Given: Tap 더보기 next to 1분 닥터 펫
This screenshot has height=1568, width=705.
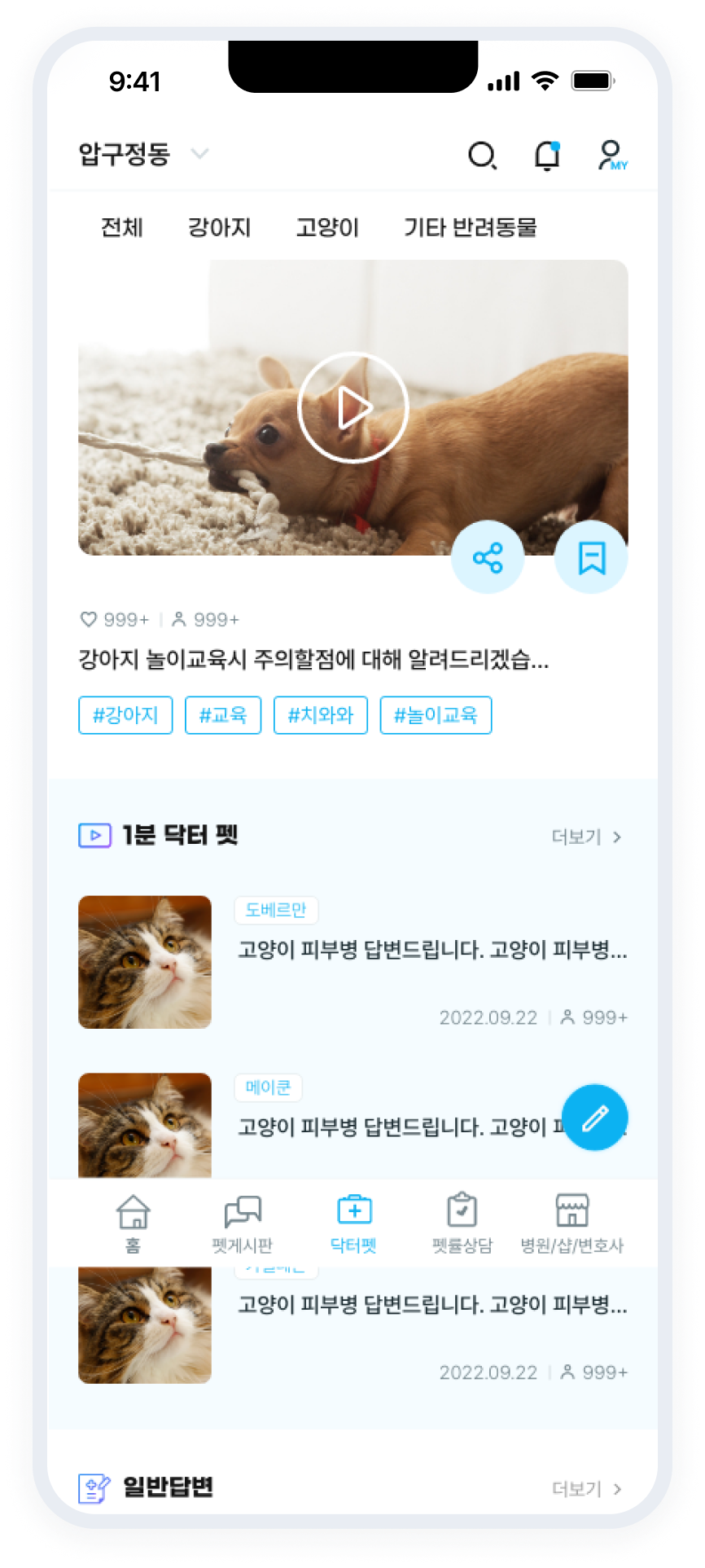Looking at the screenshot, I should [x=586, y=837].
